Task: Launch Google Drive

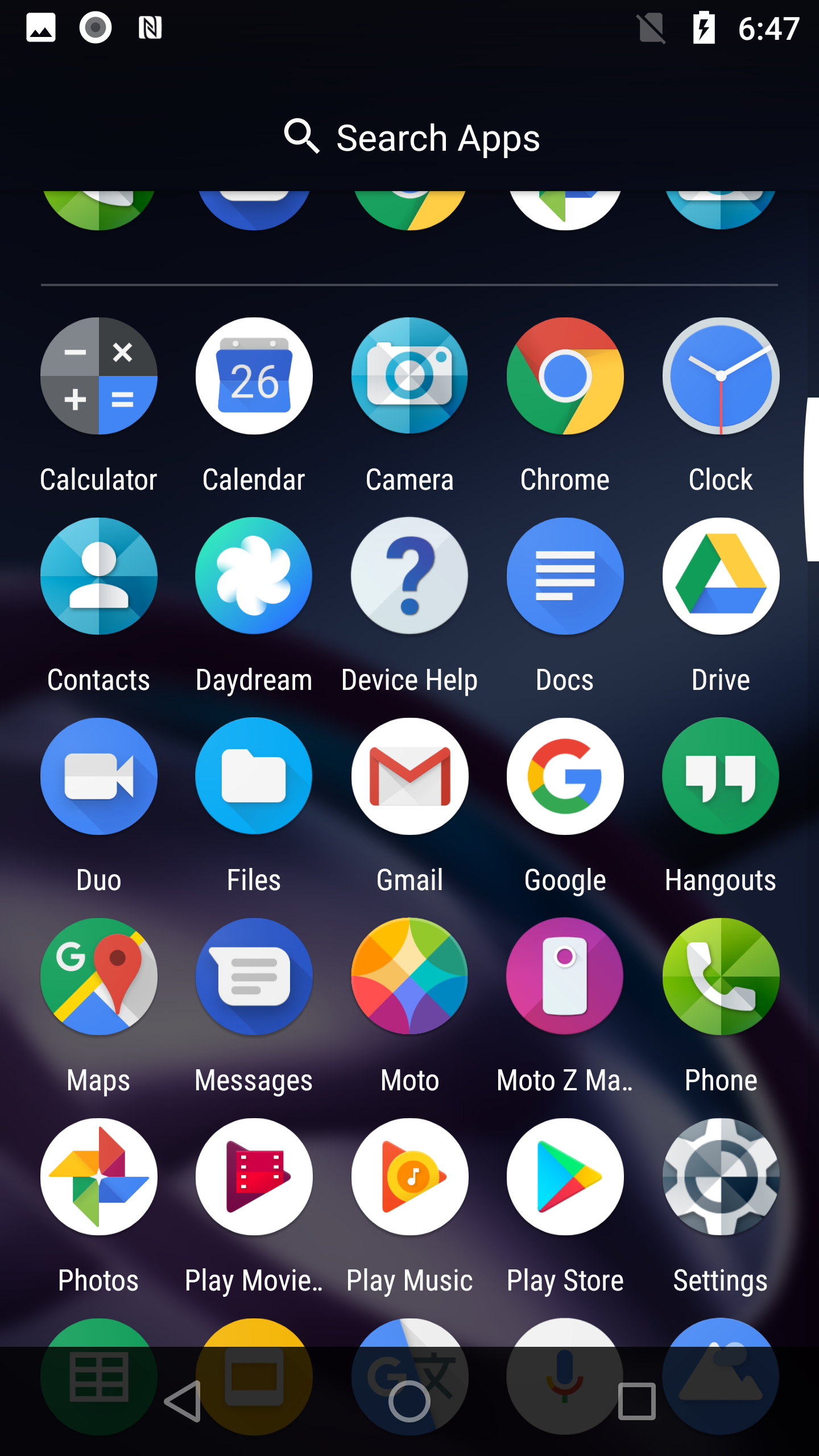Action: click(721, 576)
